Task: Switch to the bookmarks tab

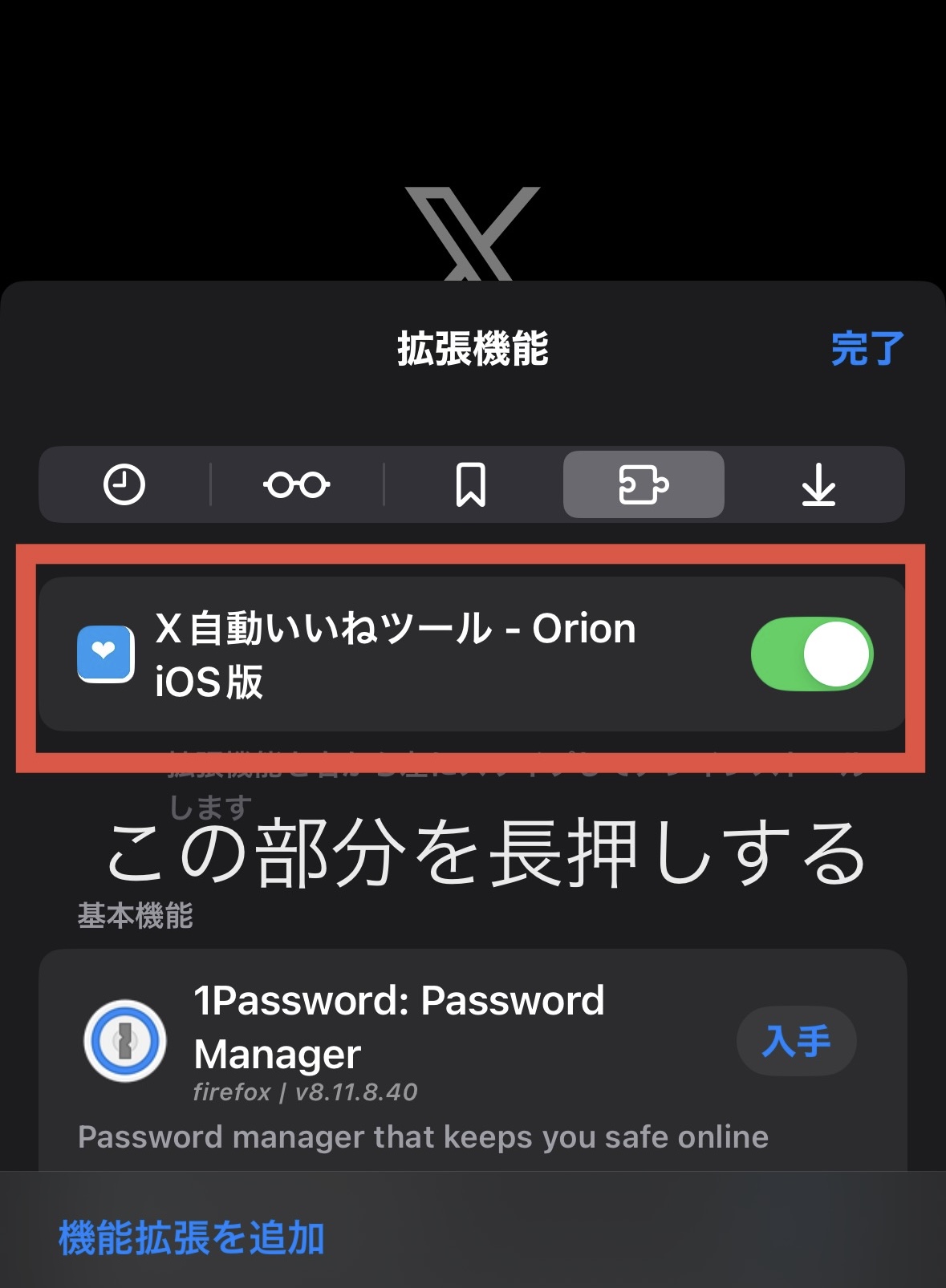Action: click(471, 484)
